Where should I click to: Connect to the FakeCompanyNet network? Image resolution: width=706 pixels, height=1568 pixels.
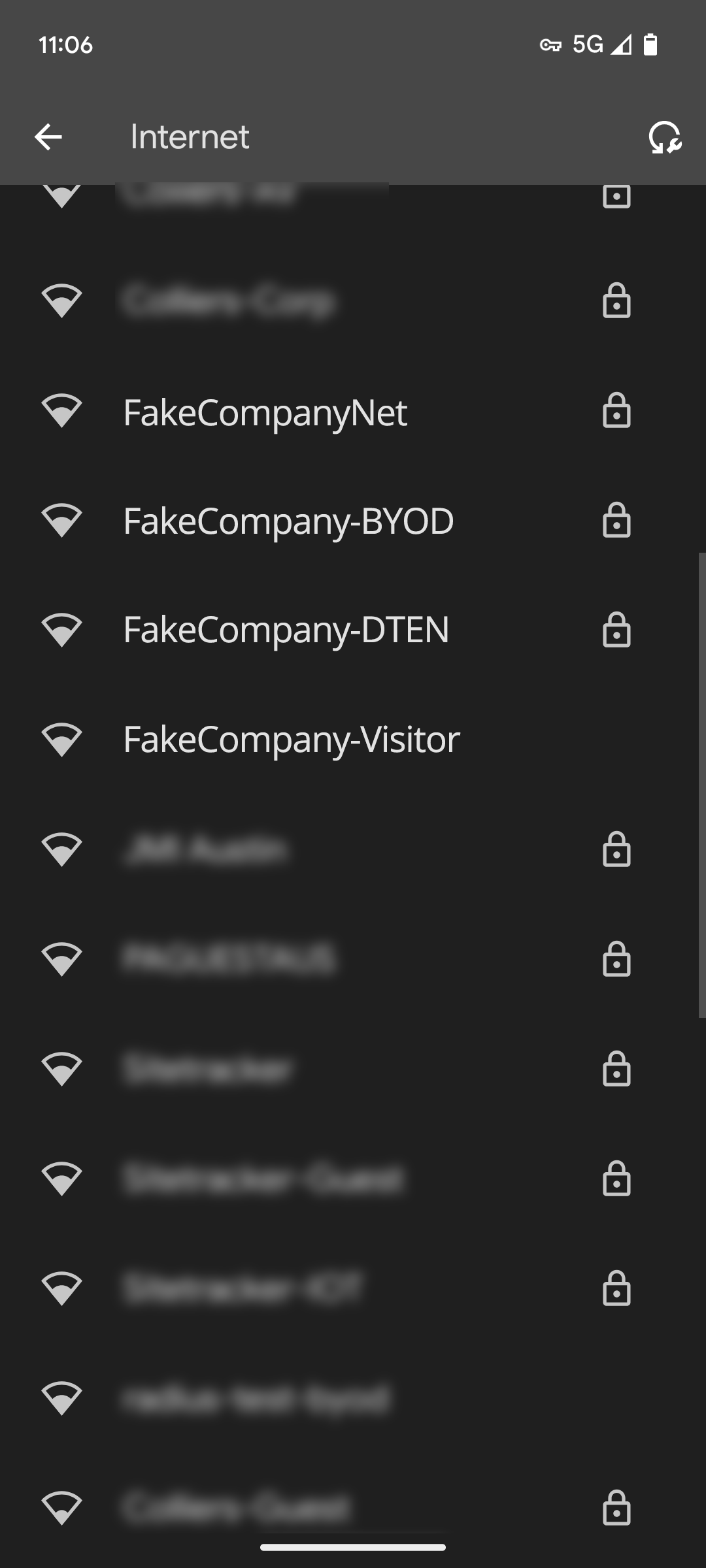353,412
